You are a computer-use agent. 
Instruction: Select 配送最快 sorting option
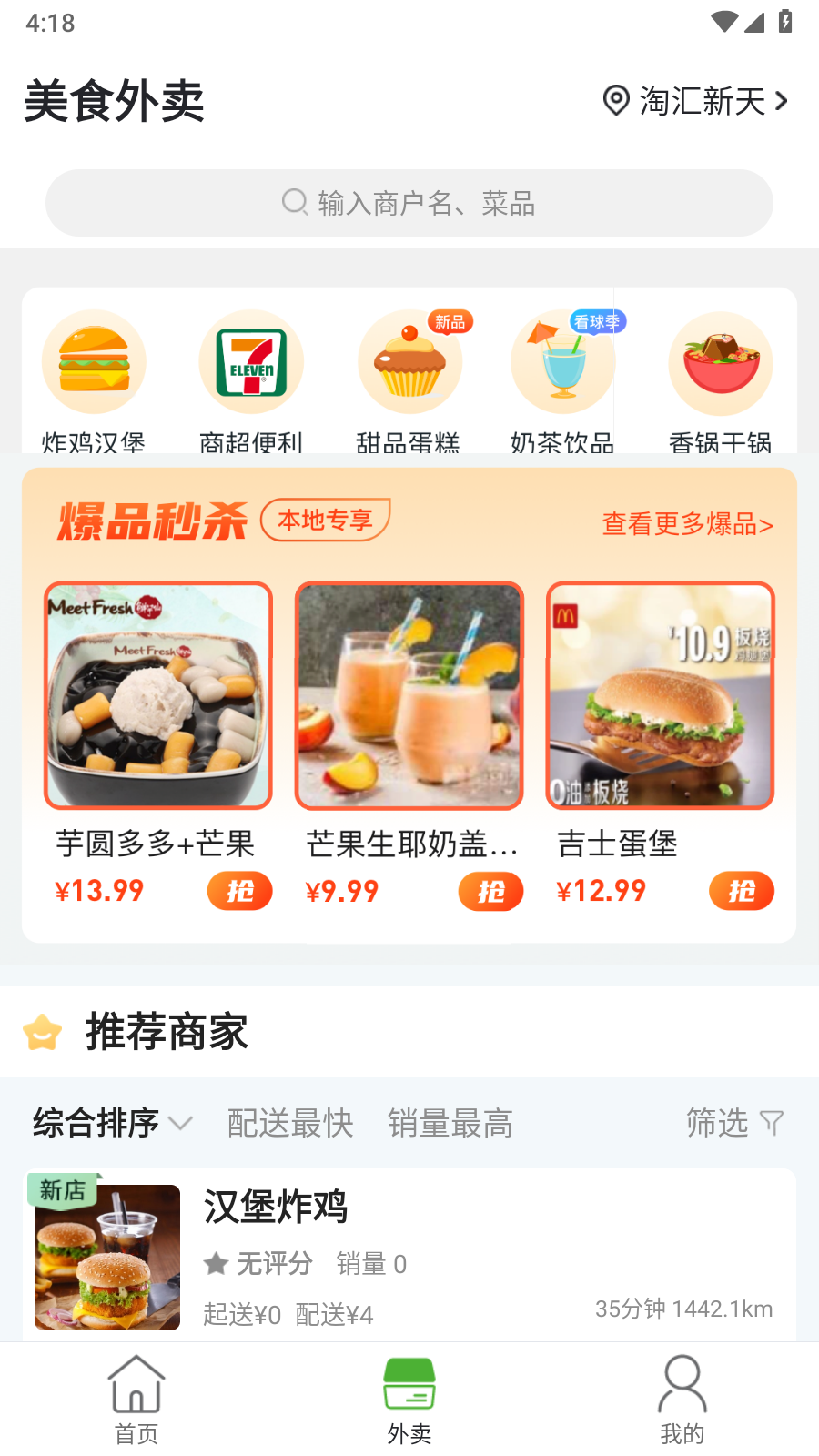point(290,1123)
